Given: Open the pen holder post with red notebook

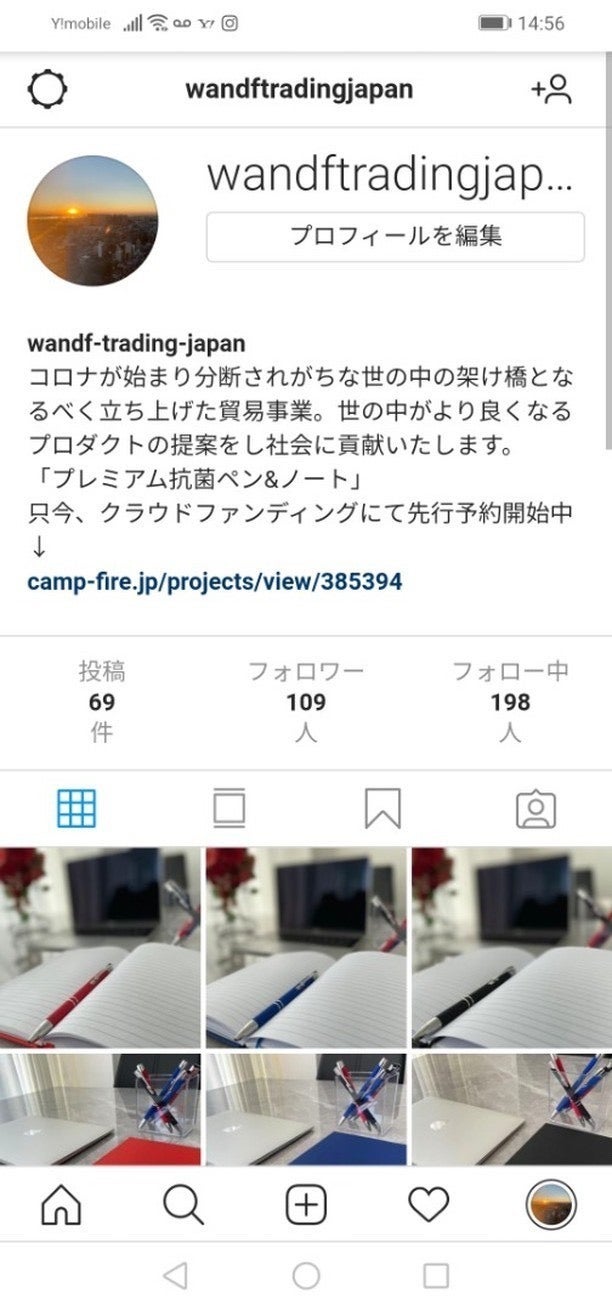Looking at the screenshot, I should pyautogui.click(x=100, y=1109).
